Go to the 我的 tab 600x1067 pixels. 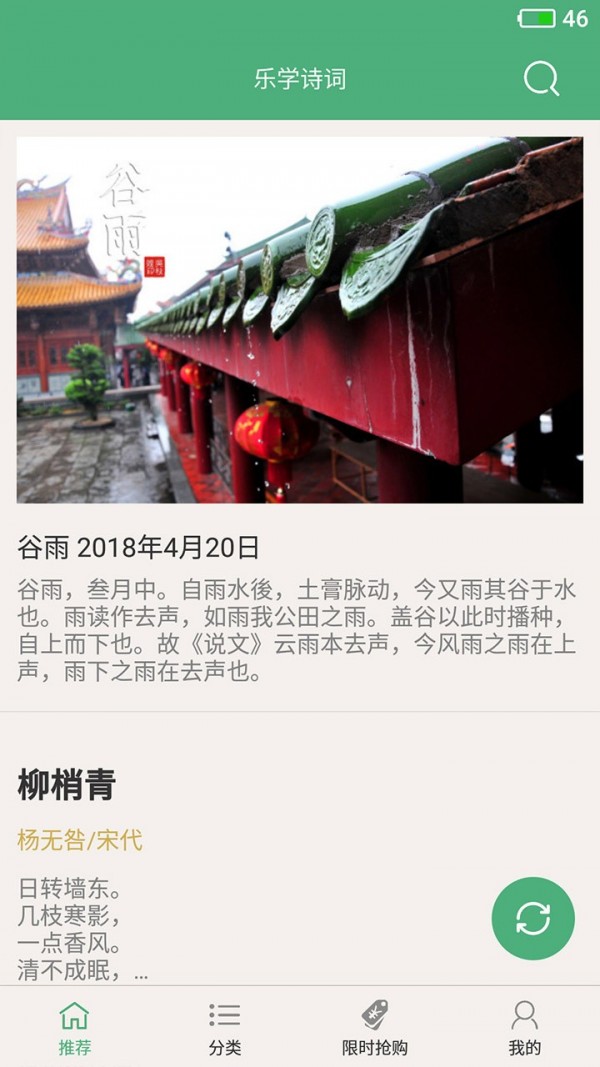point(524,1027)
